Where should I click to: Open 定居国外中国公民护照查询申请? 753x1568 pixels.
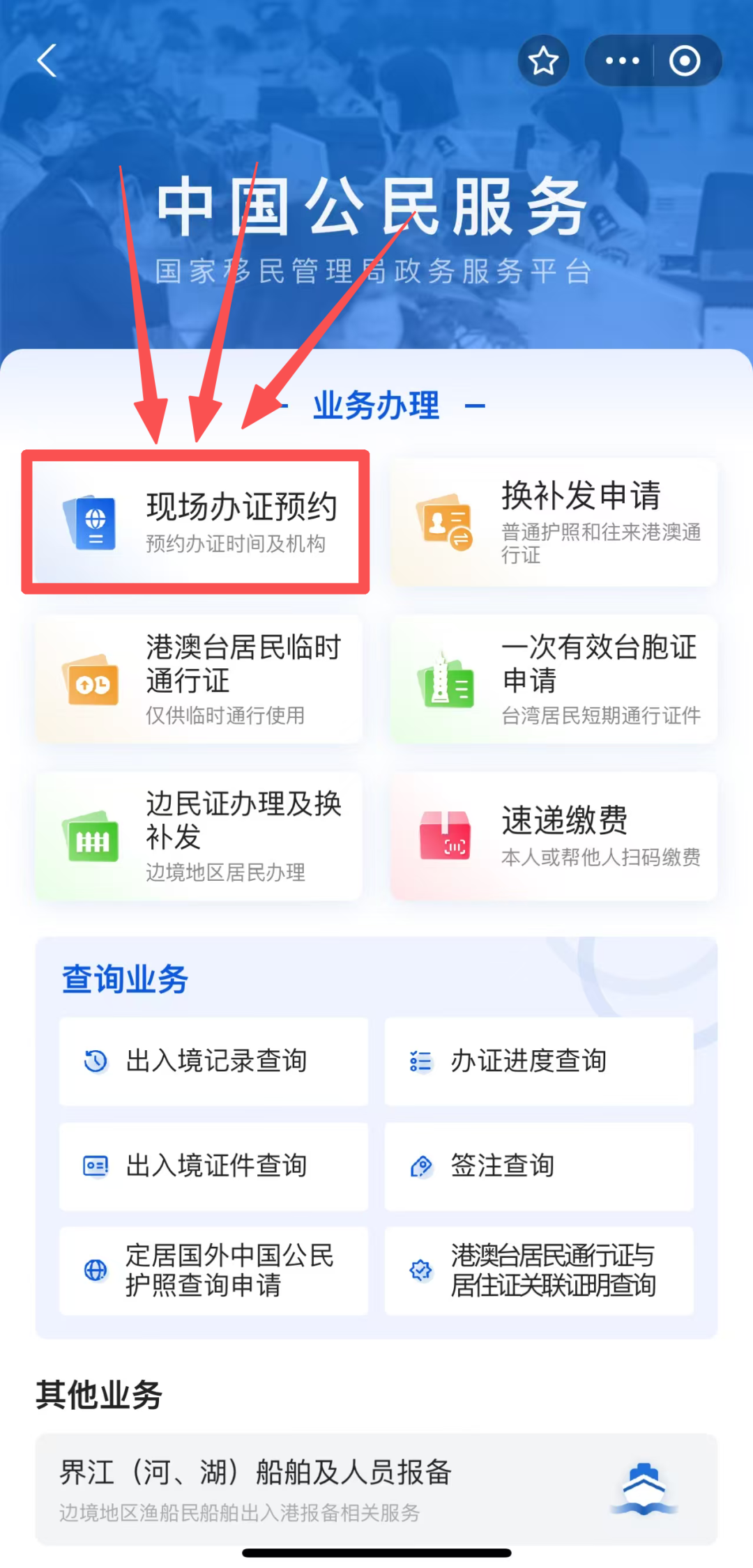(x=213, y=1270)
